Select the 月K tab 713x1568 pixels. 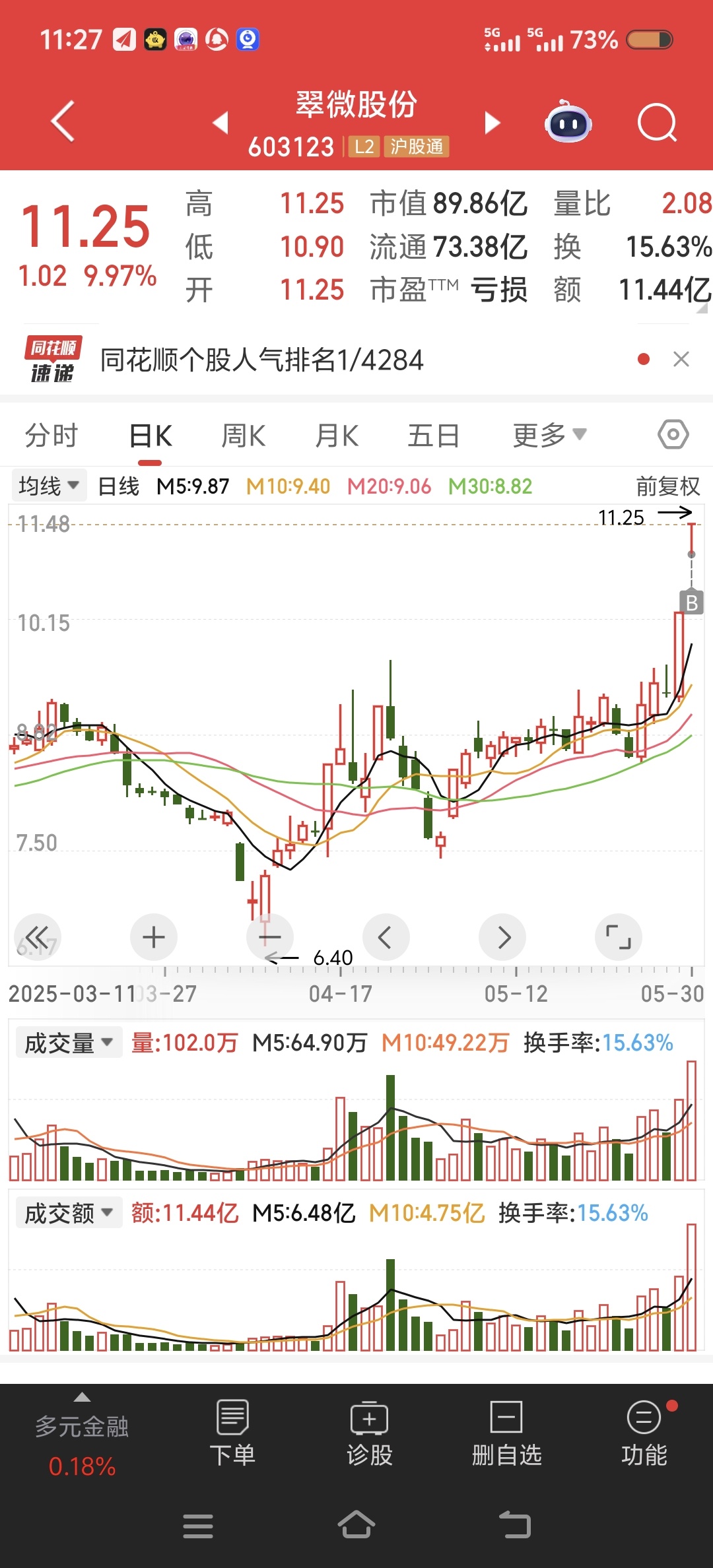[337, 436]
